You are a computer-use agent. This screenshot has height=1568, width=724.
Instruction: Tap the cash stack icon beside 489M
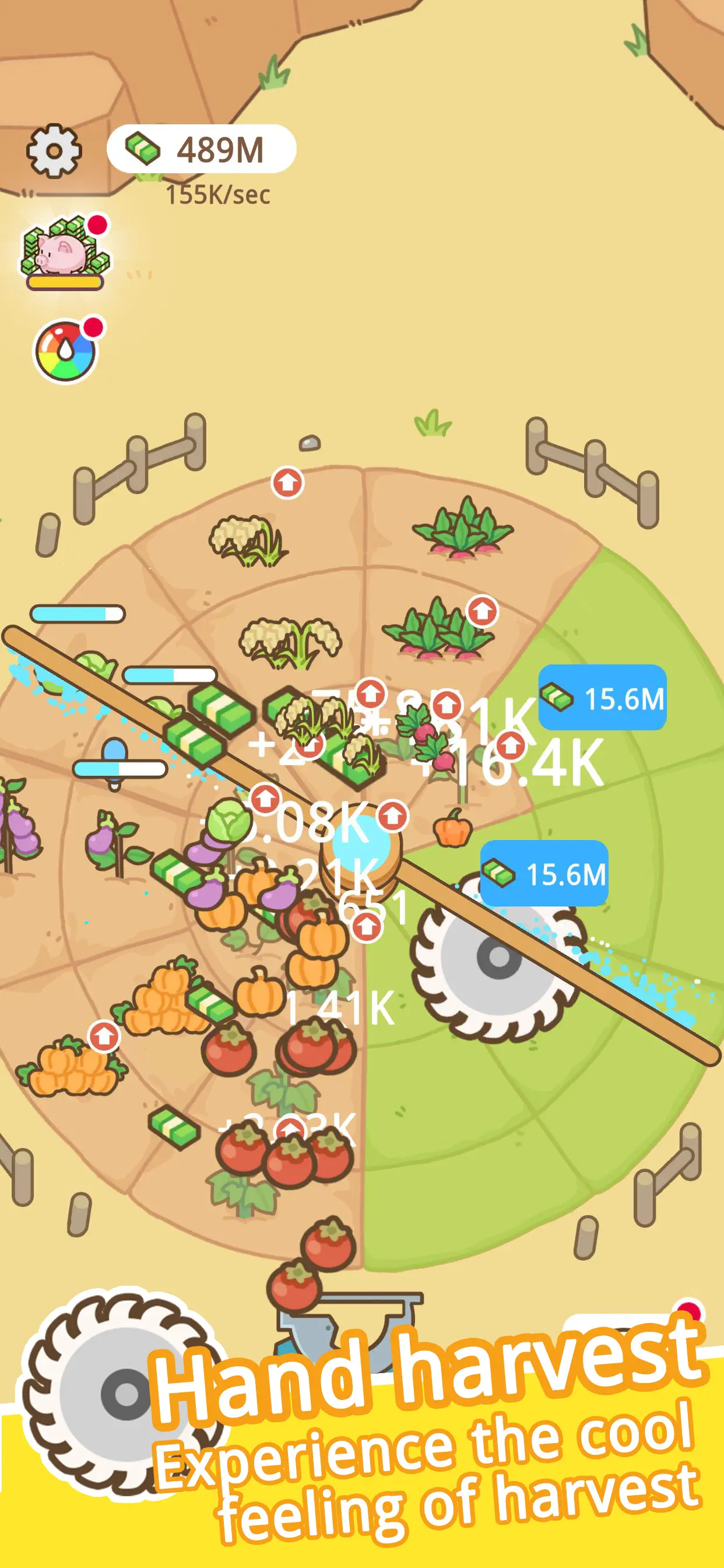coord(143,150)
